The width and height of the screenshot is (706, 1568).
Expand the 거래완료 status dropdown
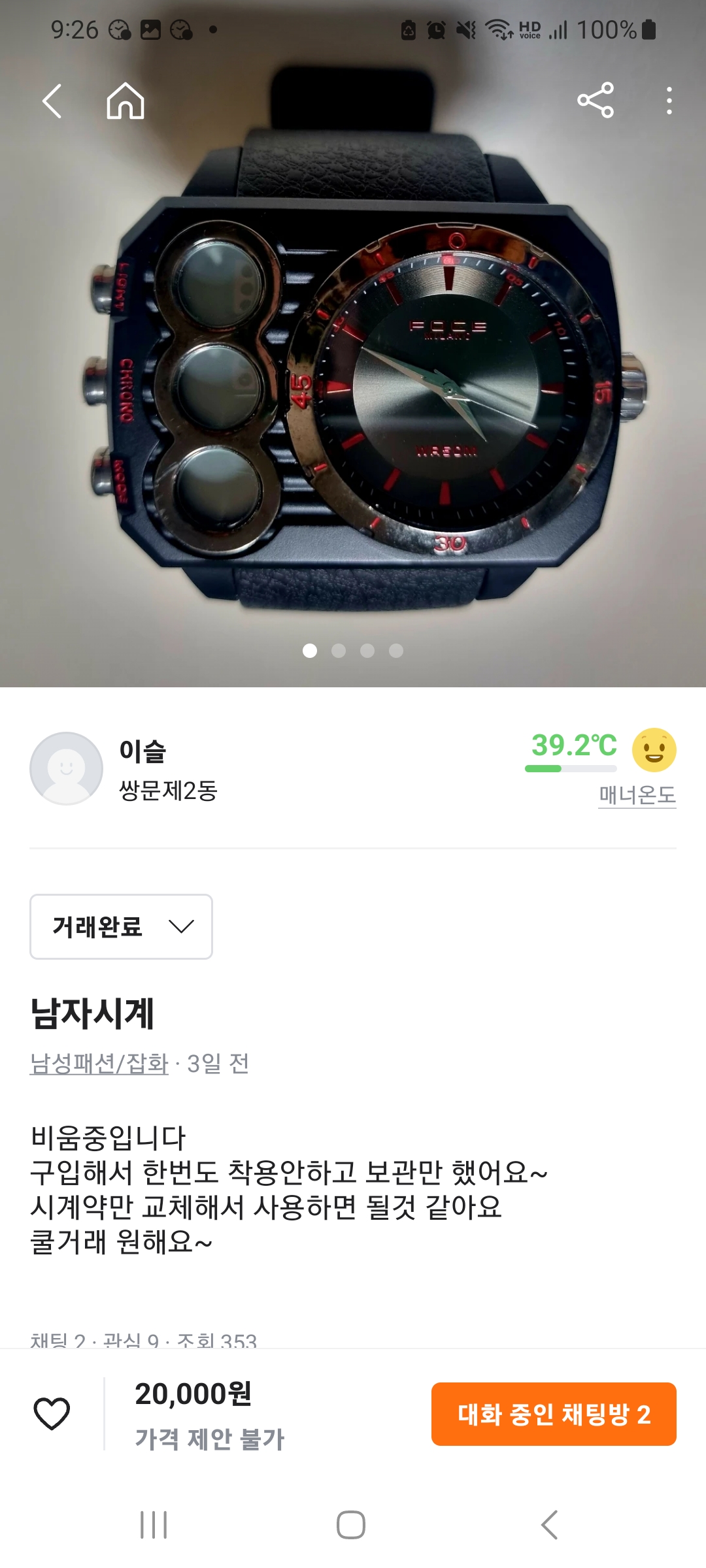click(122, 926)
